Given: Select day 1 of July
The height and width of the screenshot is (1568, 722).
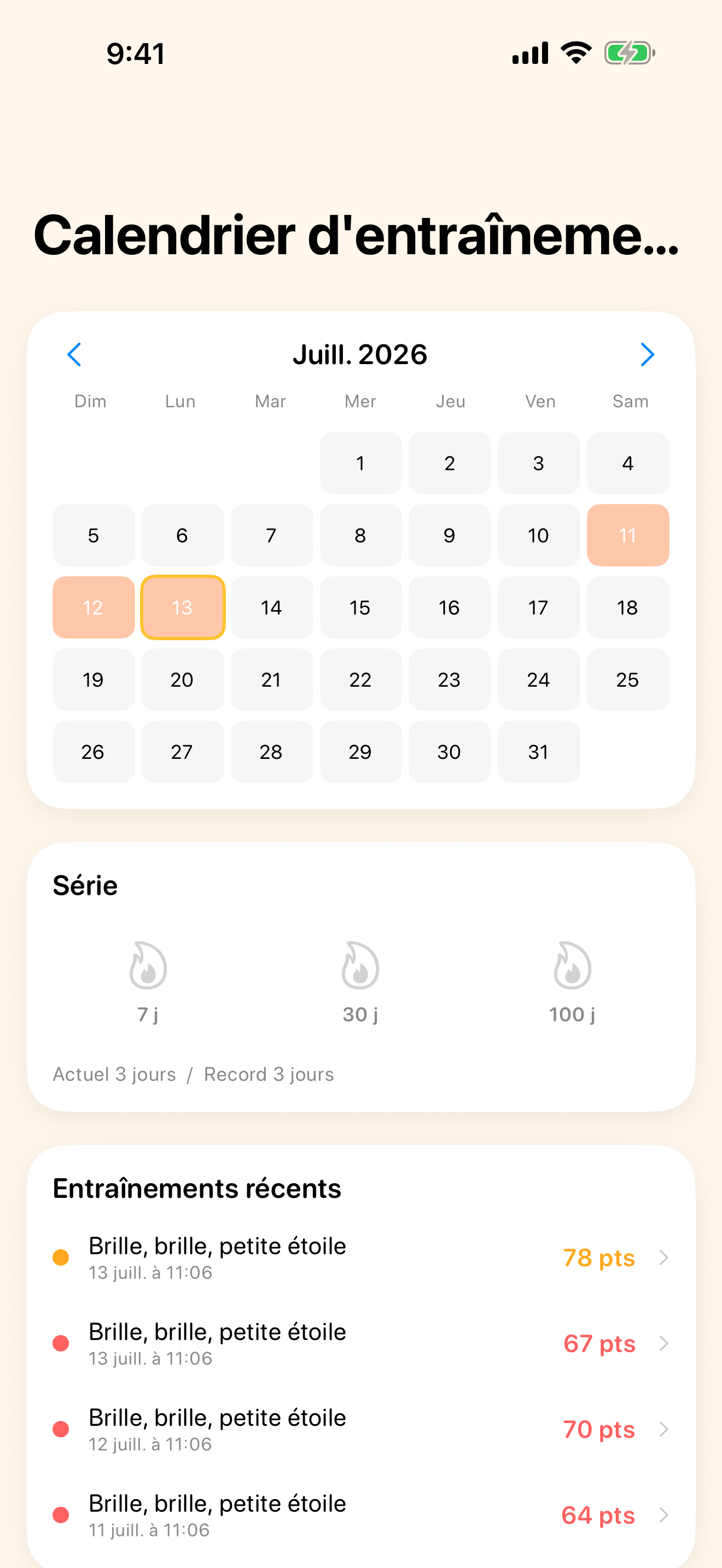Looking at the screenshot, I should [x=360, y=463].
